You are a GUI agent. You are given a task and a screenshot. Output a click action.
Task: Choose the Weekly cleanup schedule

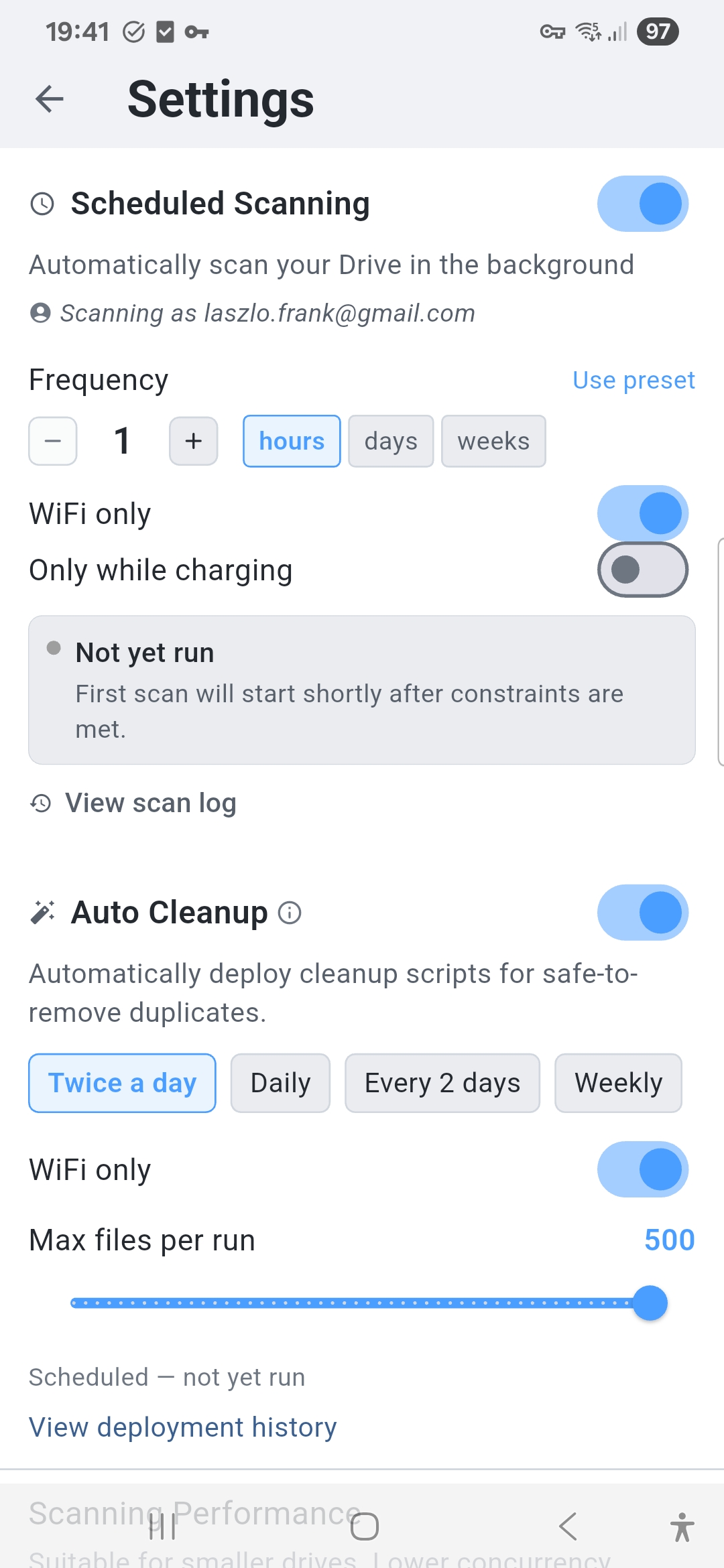point(618,1083)
